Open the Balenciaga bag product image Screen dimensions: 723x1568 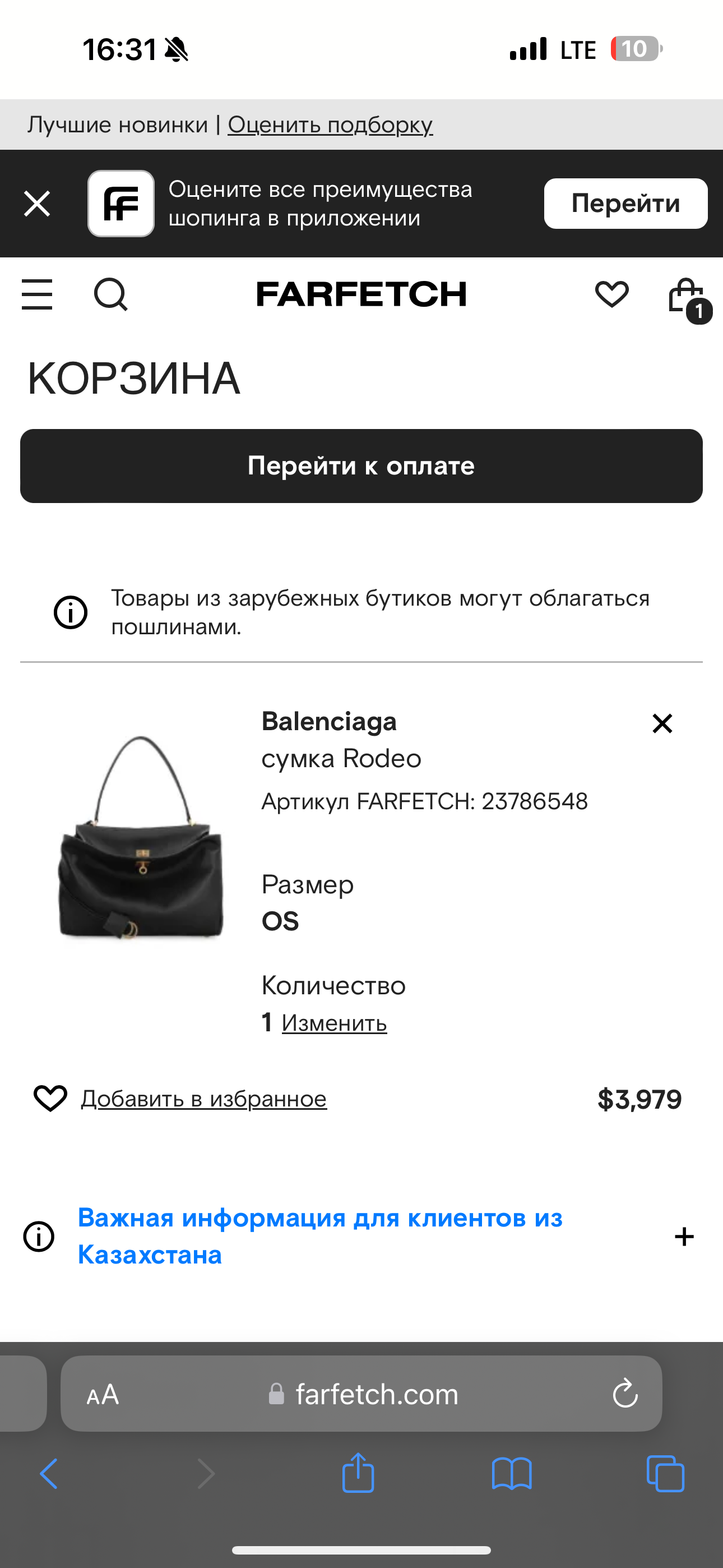click(141, 837)
